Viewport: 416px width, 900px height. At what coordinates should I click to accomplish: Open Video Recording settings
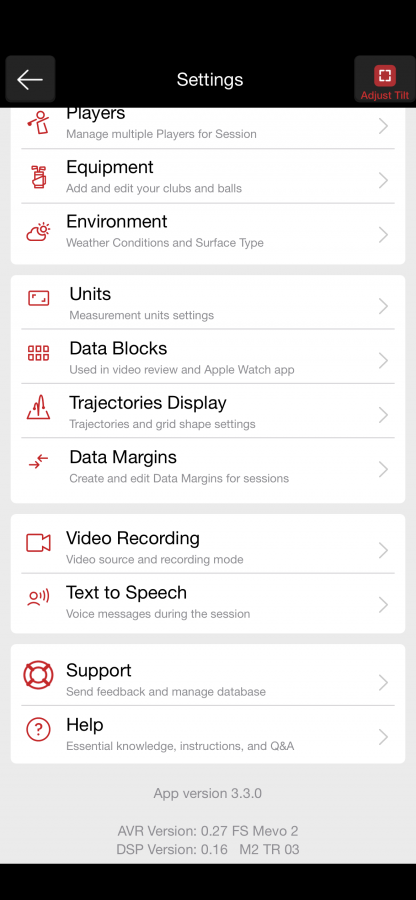[208, 546]
